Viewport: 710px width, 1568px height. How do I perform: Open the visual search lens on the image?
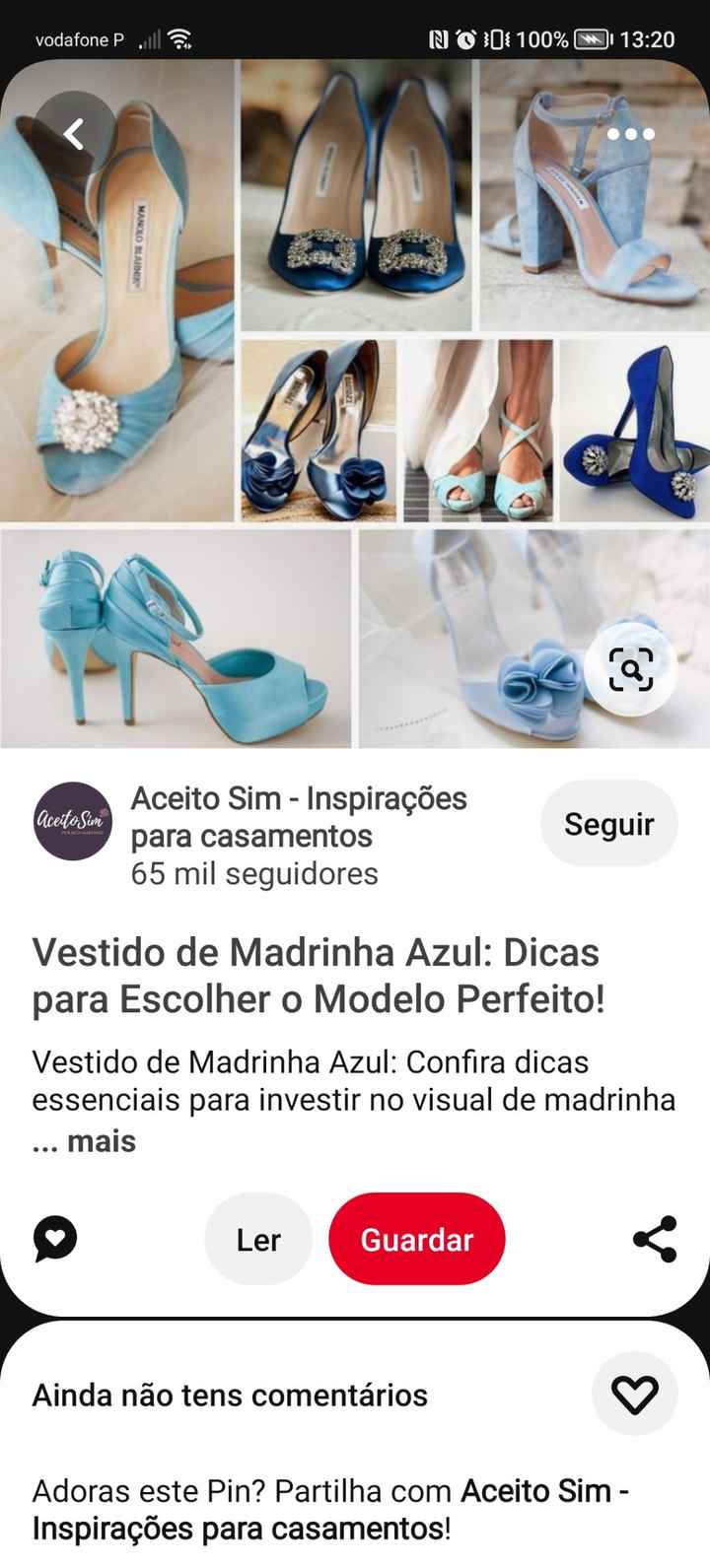tap(628, 670)
